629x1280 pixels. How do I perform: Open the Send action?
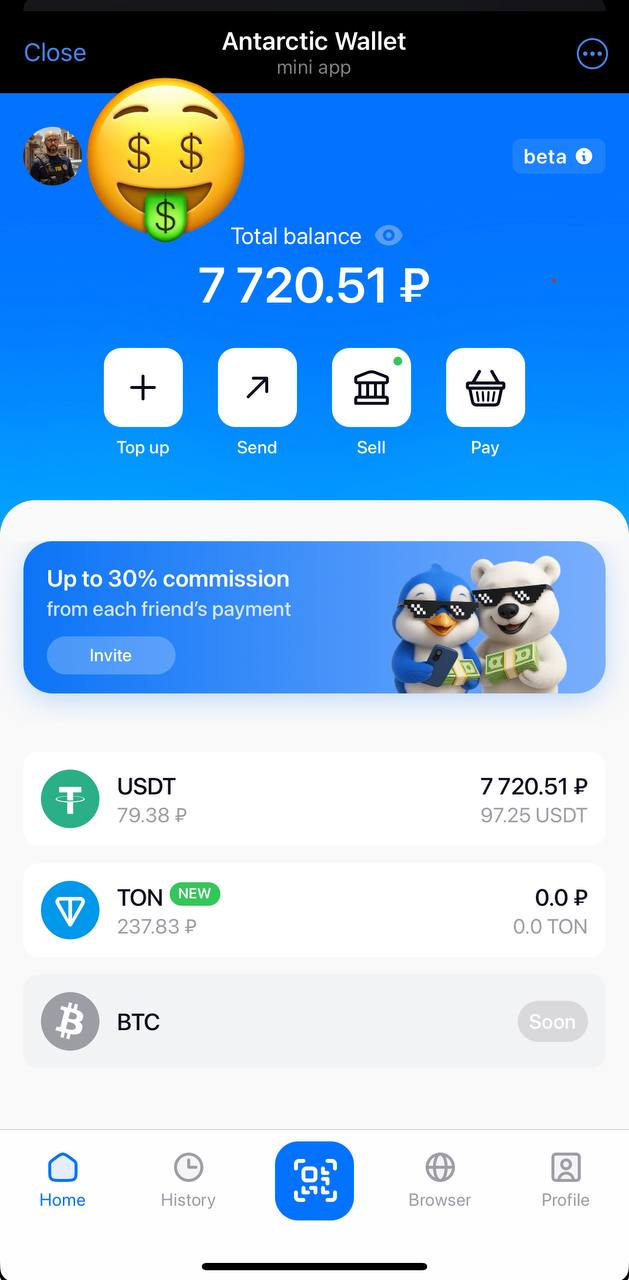[257, 388]
